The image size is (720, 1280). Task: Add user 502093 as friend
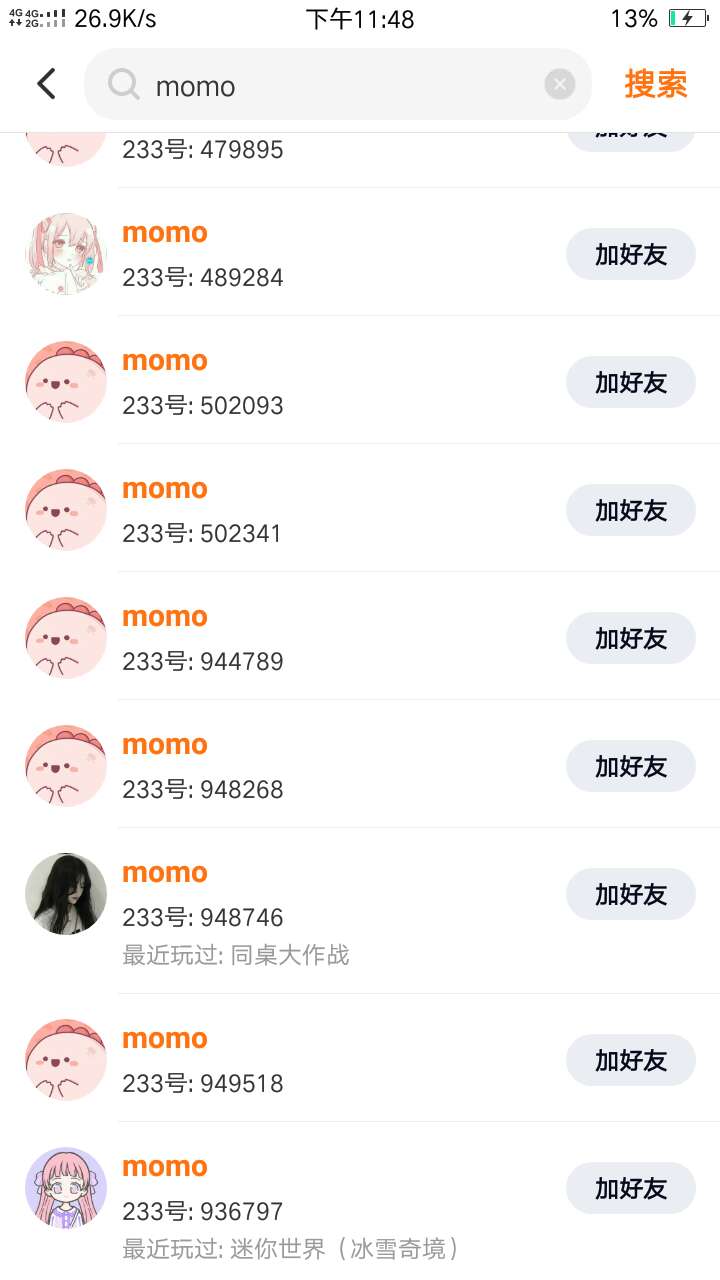pos(630,382)
